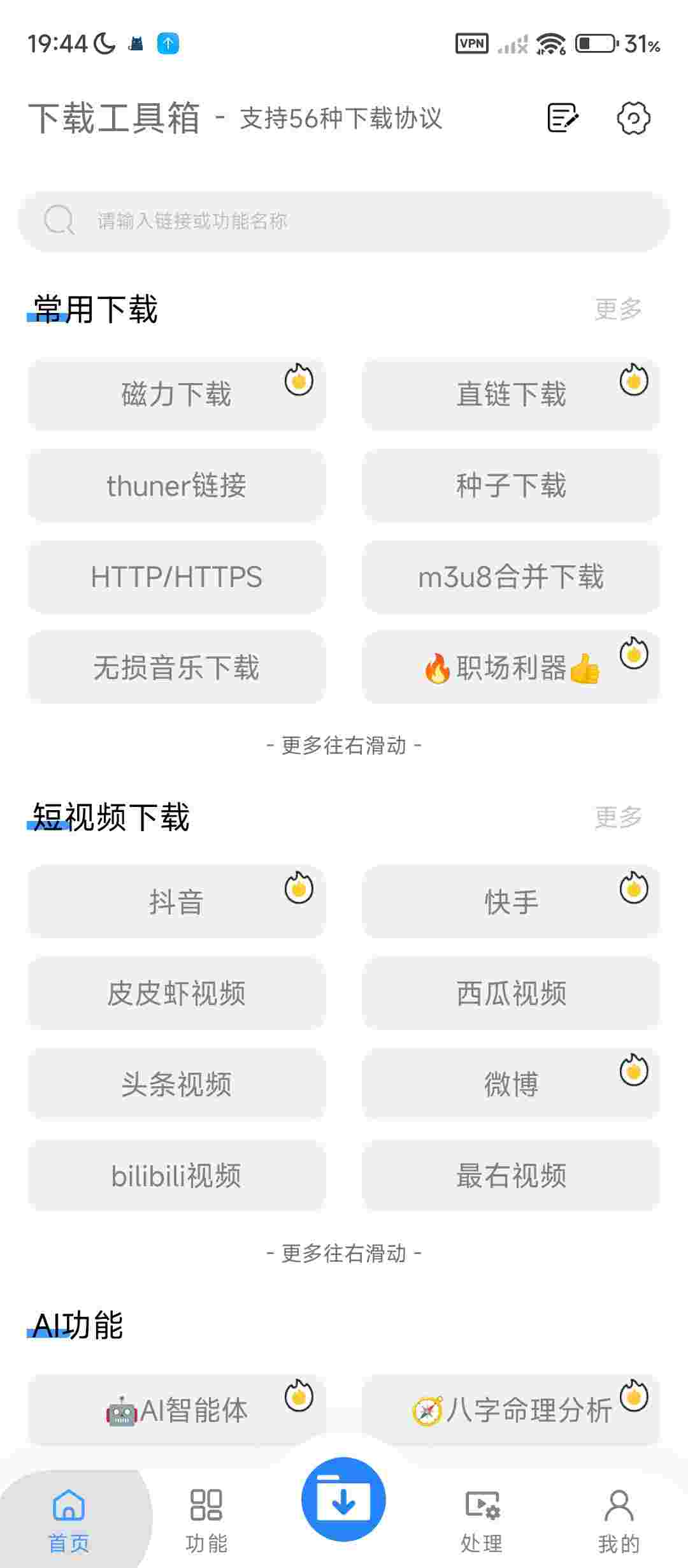Viewport: 688px width, 1568px height.
Task: Tap the search input field
Action: [x=344, y=221]
